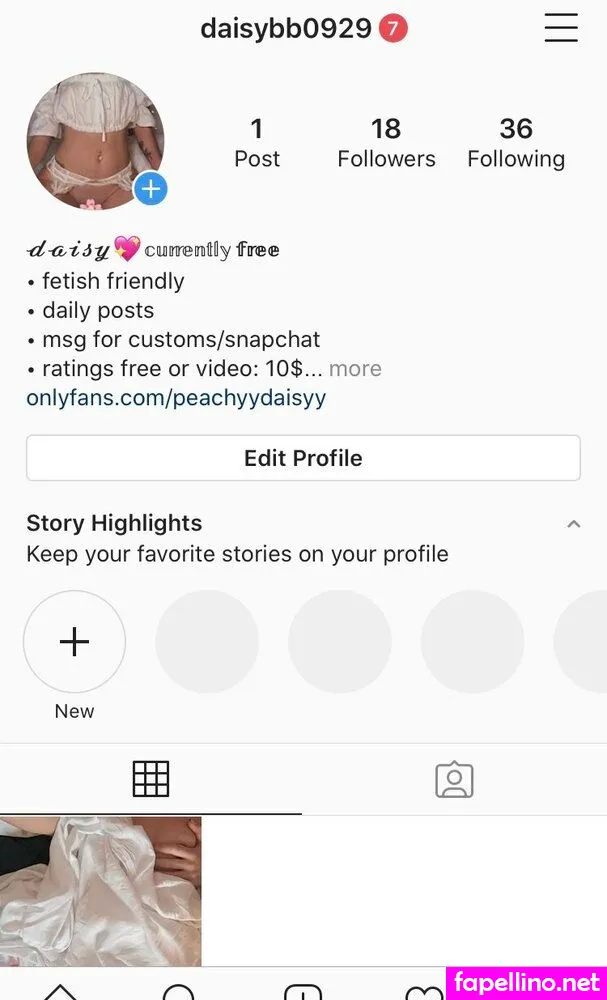This screenshot has height=1000, width=607.
Task: Collapse the Story Highlights section
Action: 573,524
